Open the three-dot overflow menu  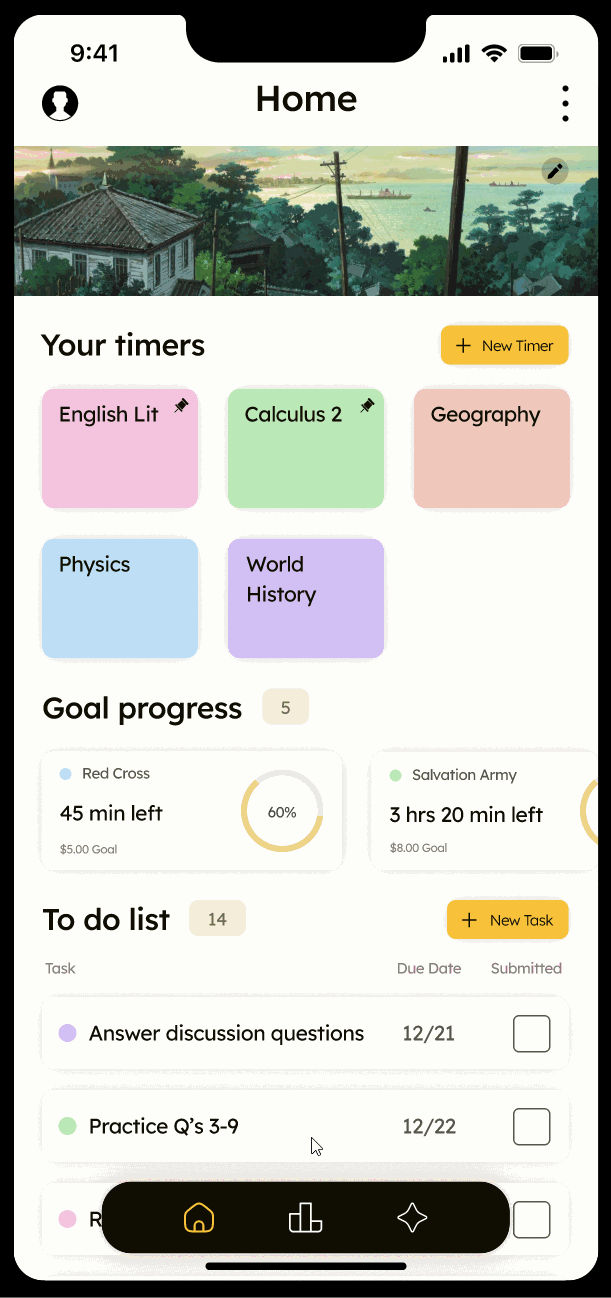click(x=565, y=103)
